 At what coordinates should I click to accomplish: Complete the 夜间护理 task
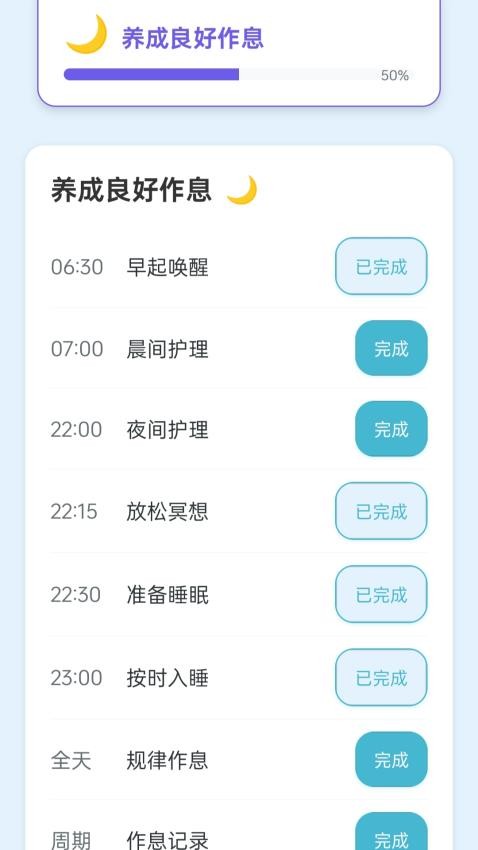point(391,429)
